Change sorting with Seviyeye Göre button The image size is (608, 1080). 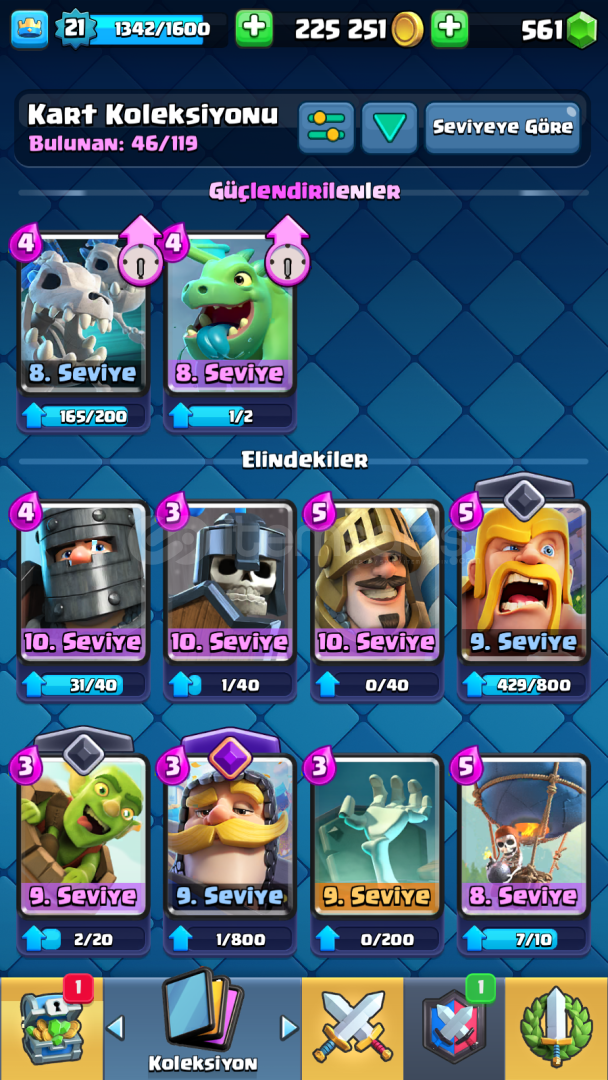click(503, 127)
